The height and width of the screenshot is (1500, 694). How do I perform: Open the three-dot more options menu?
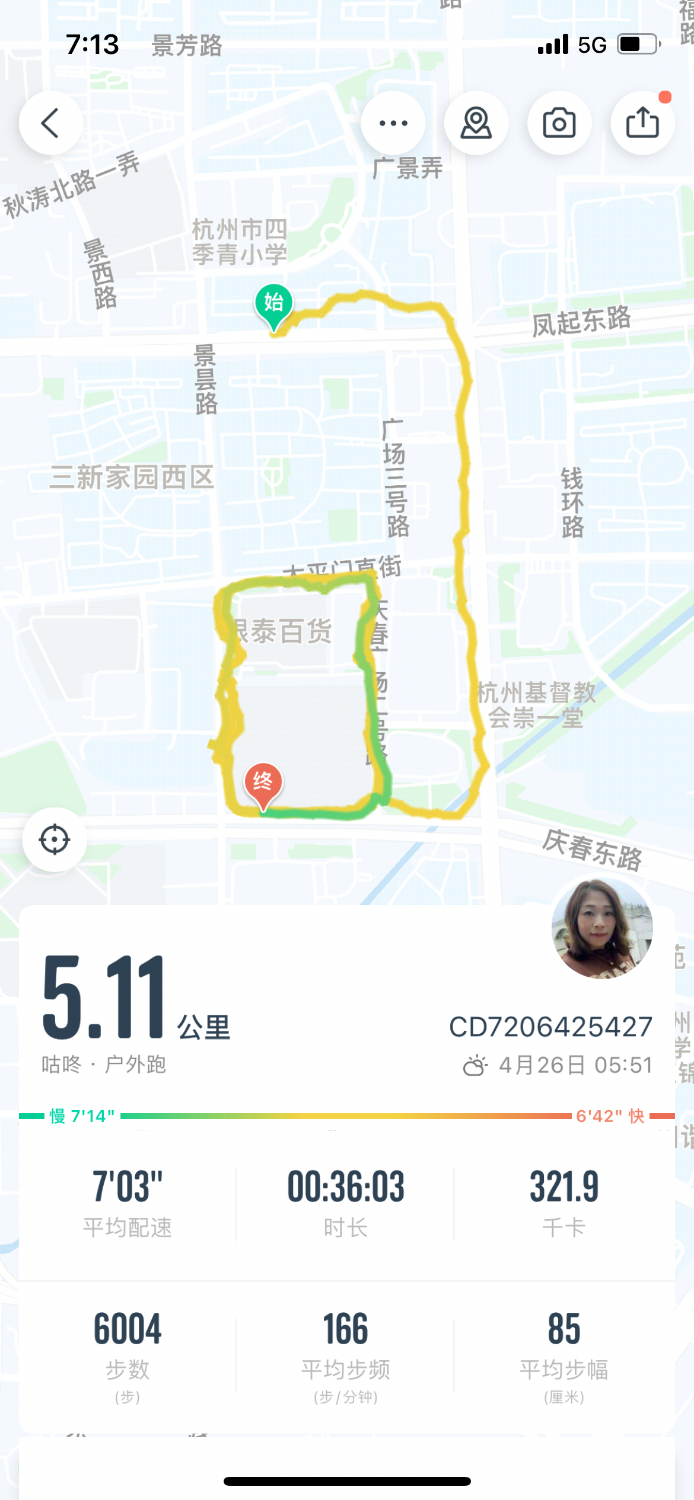[x=393, y=123]
